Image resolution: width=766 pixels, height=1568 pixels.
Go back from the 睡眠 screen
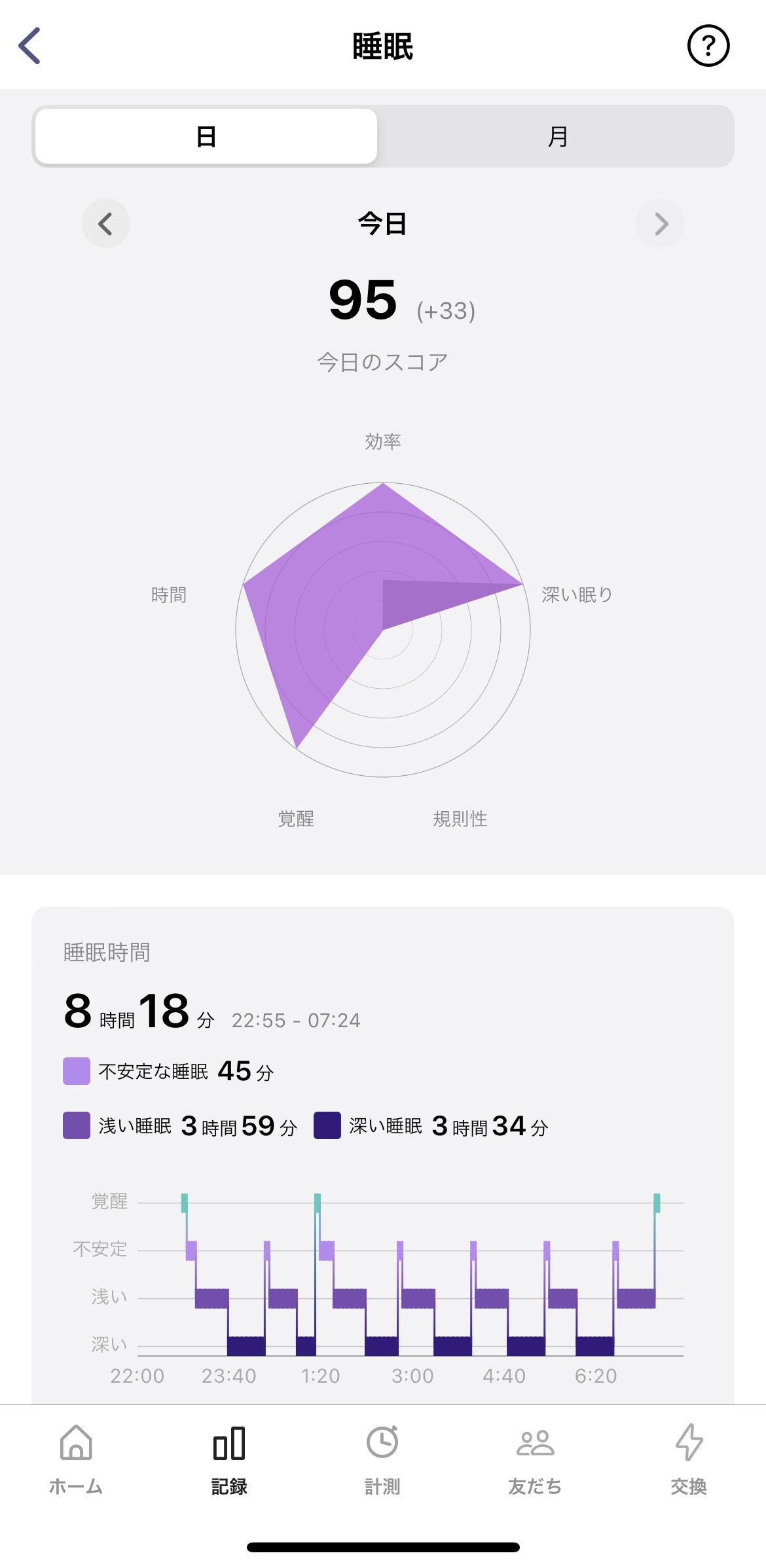(30, 46)
